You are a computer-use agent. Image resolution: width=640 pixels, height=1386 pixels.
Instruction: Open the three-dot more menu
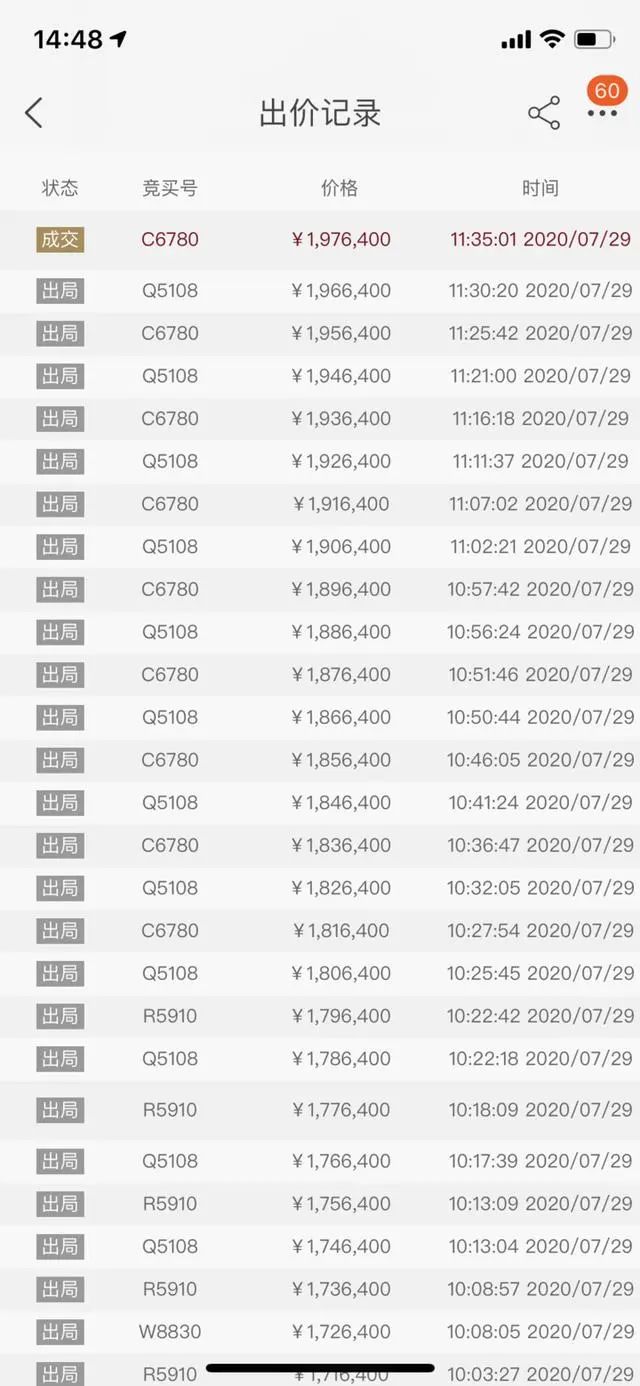[602, 114]
